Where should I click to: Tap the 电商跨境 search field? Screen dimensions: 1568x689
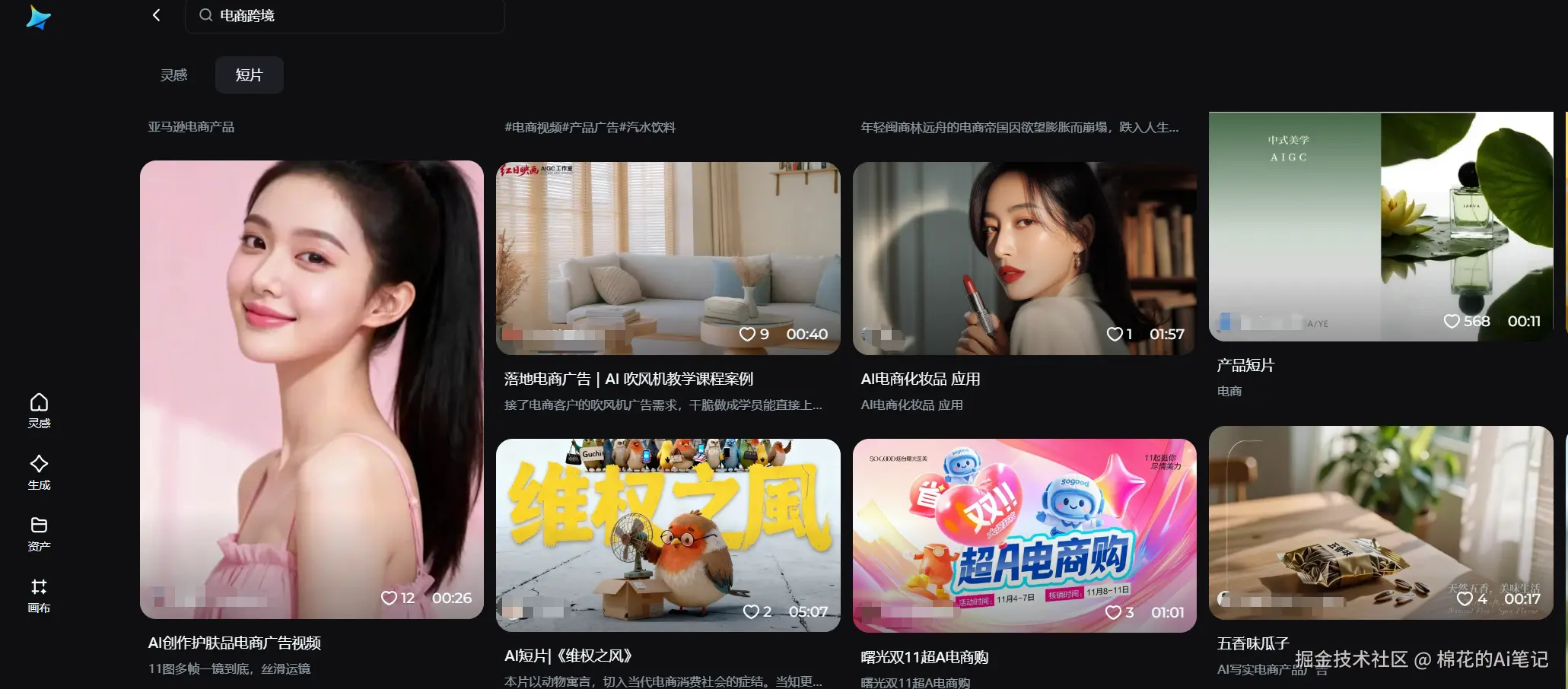tap(350, 15)
